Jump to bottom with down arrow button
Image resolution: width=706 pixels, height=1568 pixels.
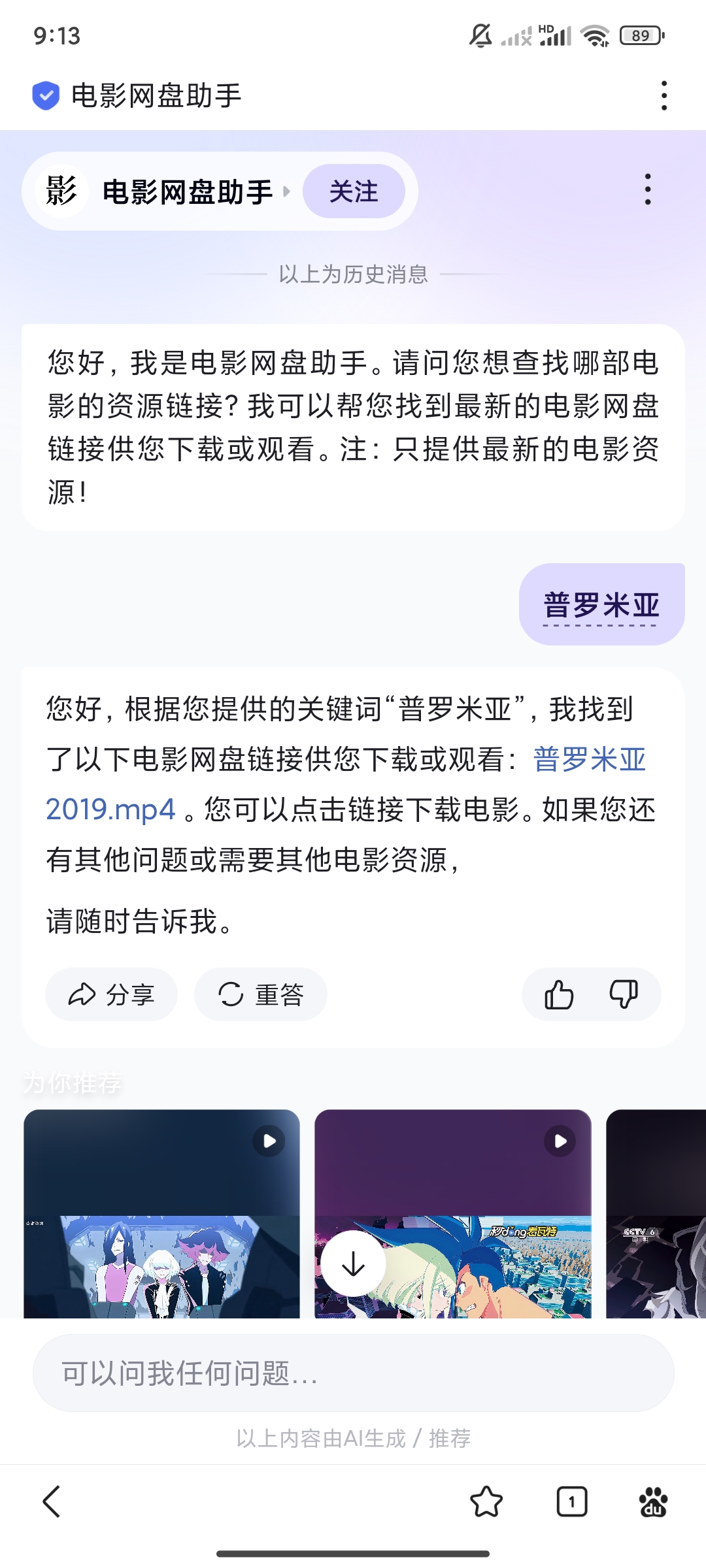(353, 1264)
